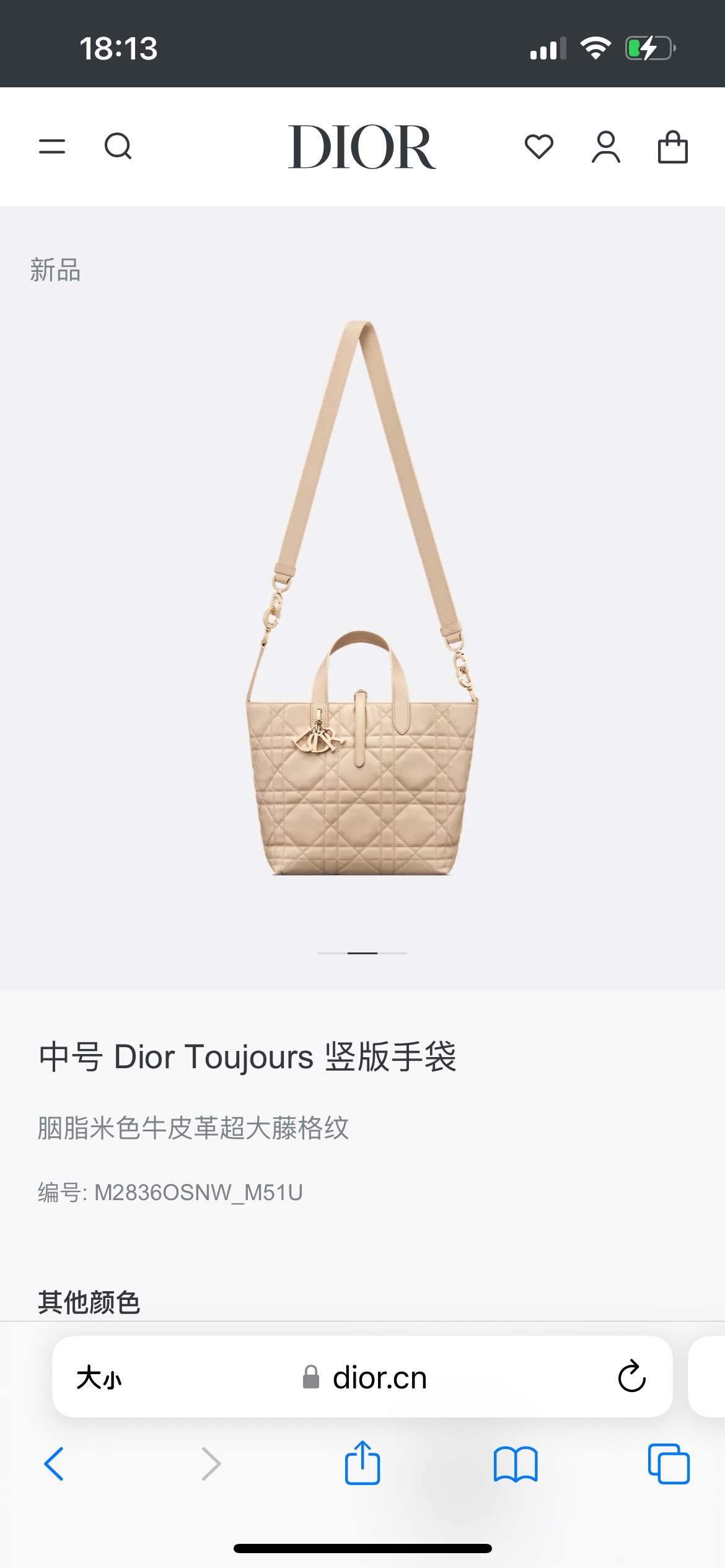Open the account profile icon

(605, 147)
